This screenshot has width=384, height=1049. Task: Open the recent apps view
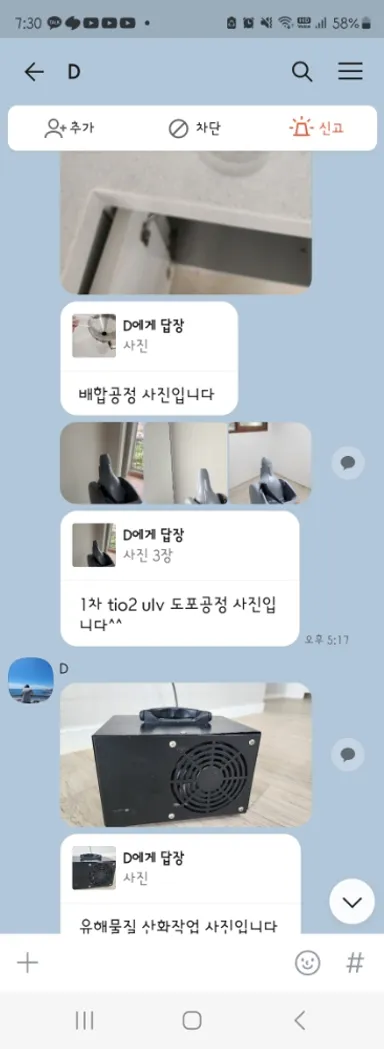click(x=84, y=1020)
